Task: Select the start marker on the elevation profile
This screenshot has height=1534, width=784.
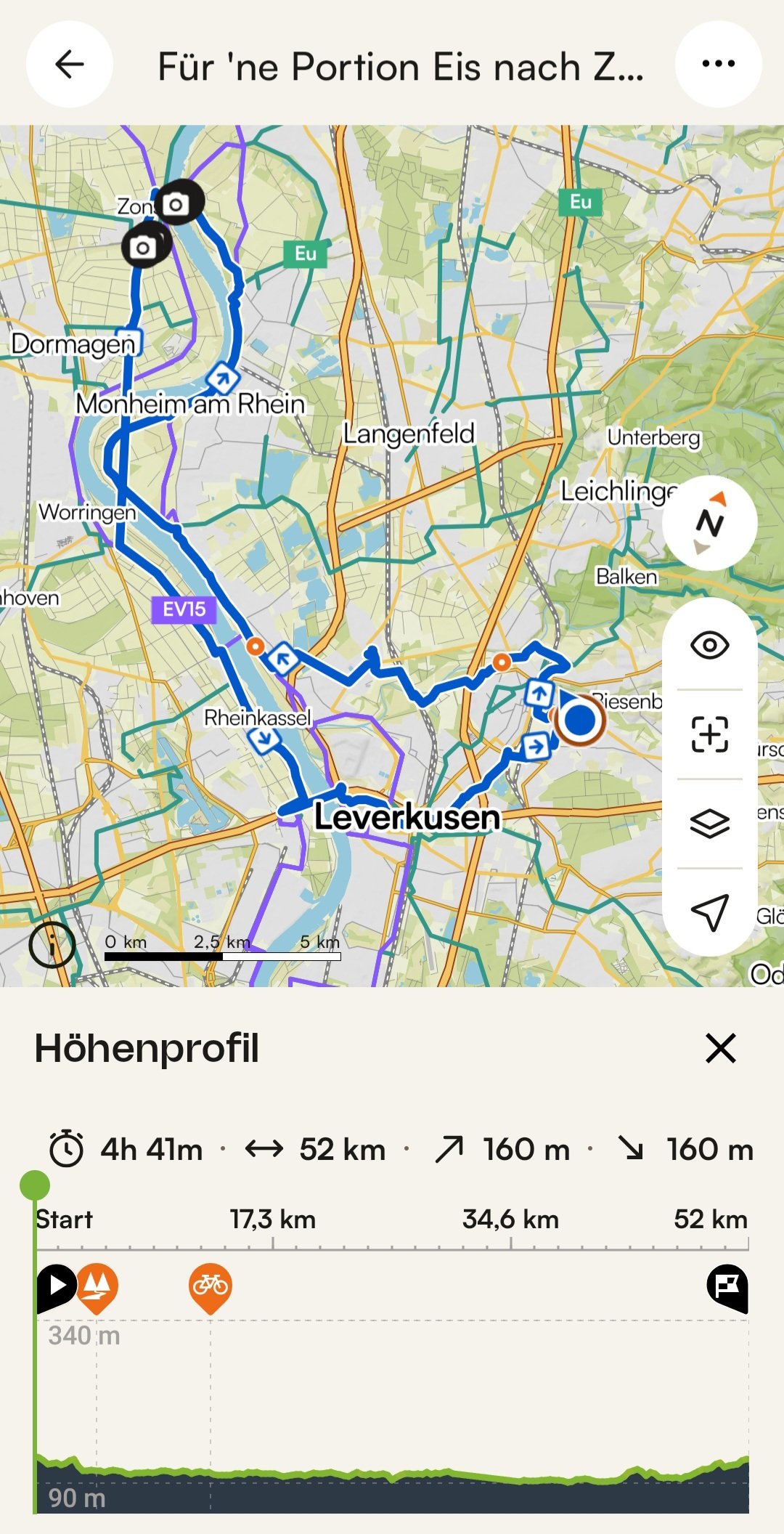Action: click(55, 1286)
